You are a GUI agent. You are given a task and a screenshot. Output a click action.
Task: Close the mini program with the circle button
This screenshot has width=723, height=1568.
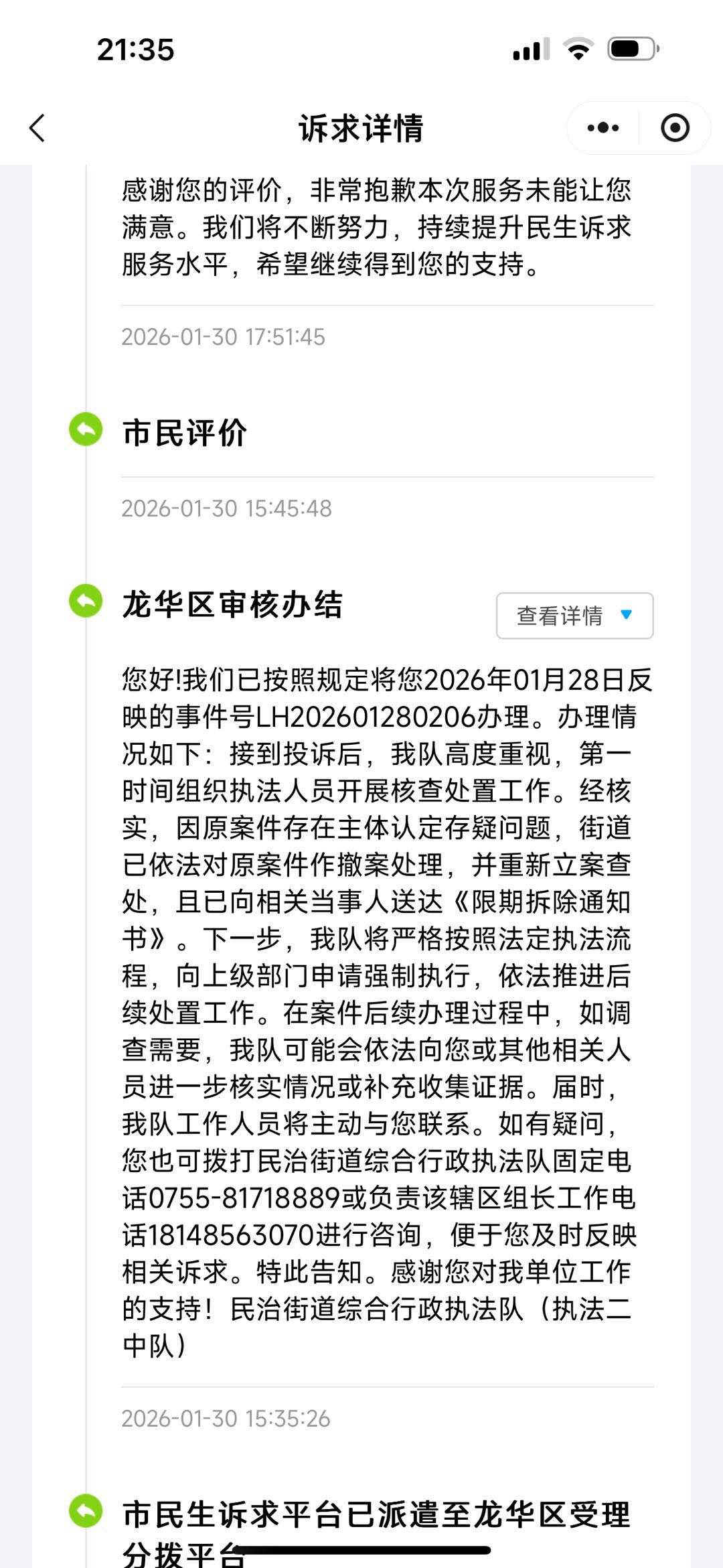pyautogui.click(x=675, y=128)
